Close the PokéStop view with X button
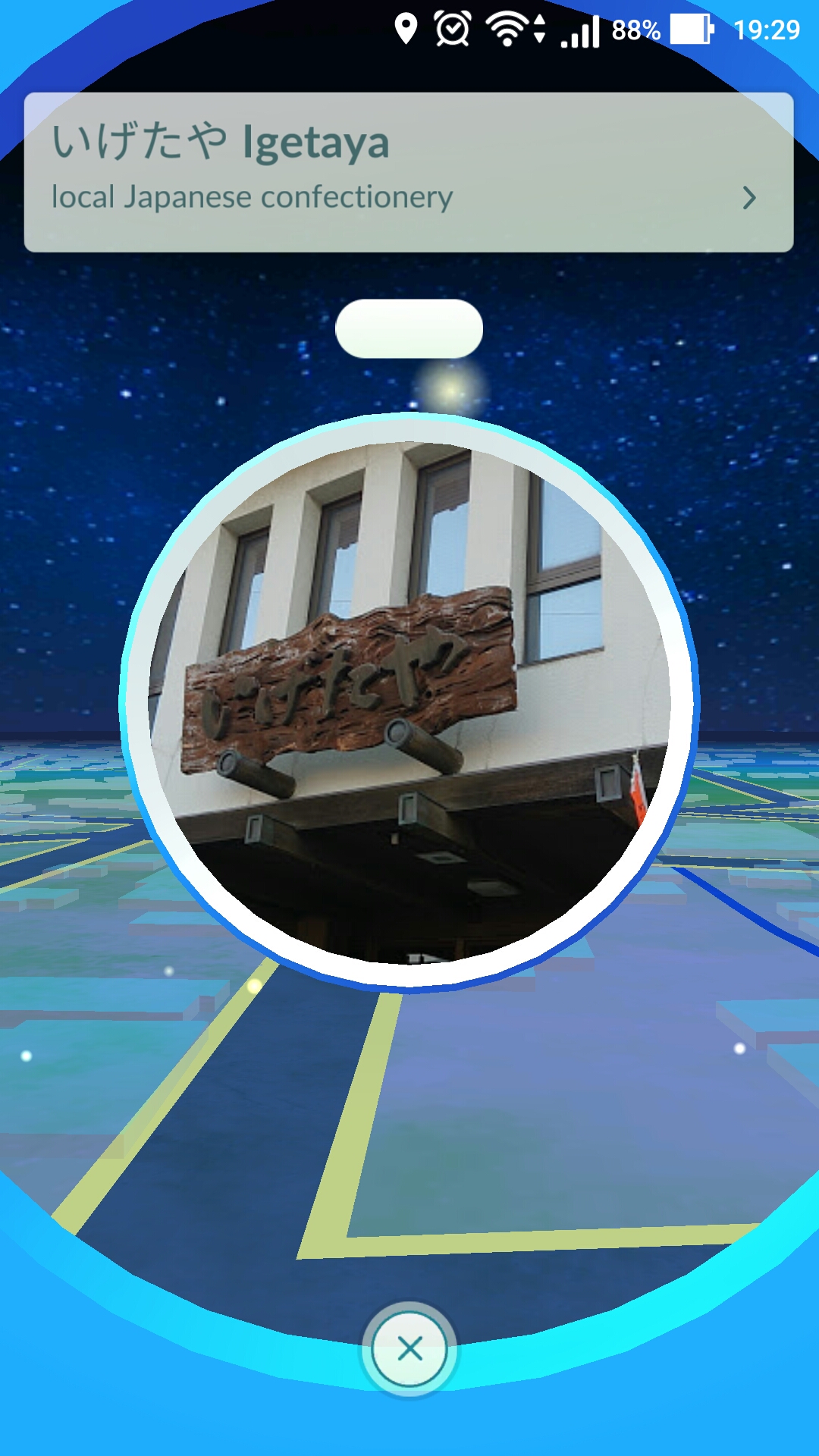819x1456 pixels. [409, 1348]
